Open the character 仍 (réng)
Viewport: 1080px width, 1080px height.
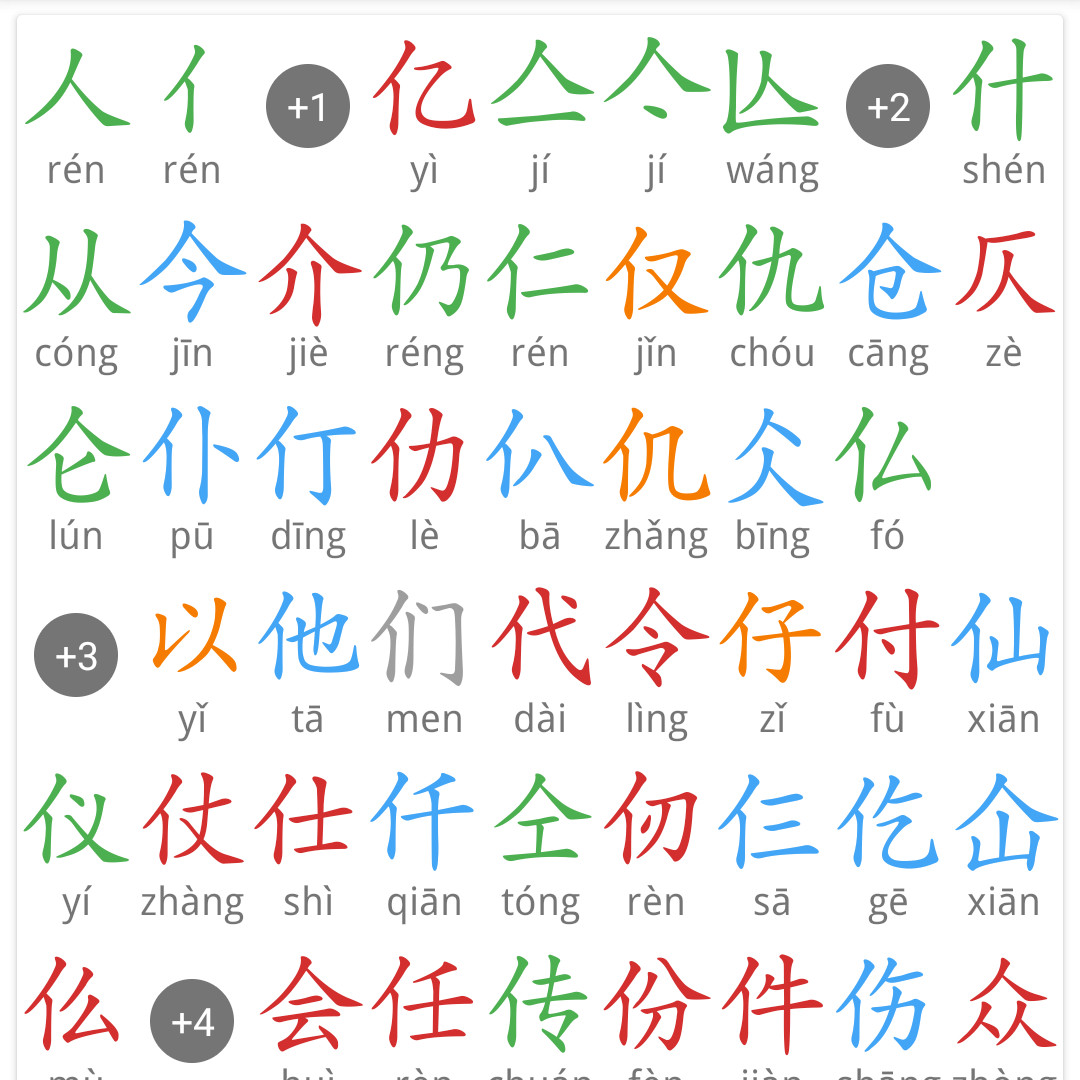pos(424,272)
